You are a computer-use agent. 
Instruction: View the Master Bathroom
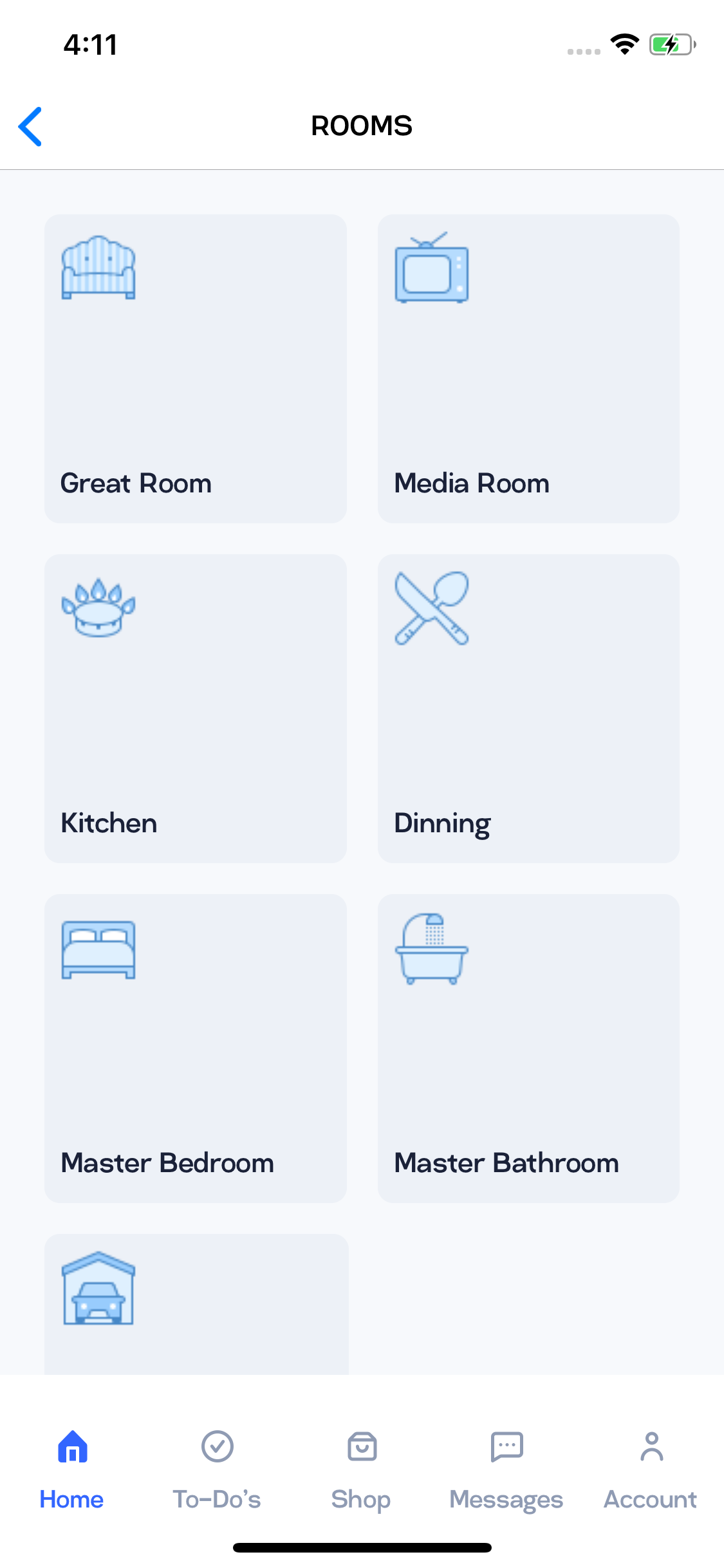tap(528, 1049)
